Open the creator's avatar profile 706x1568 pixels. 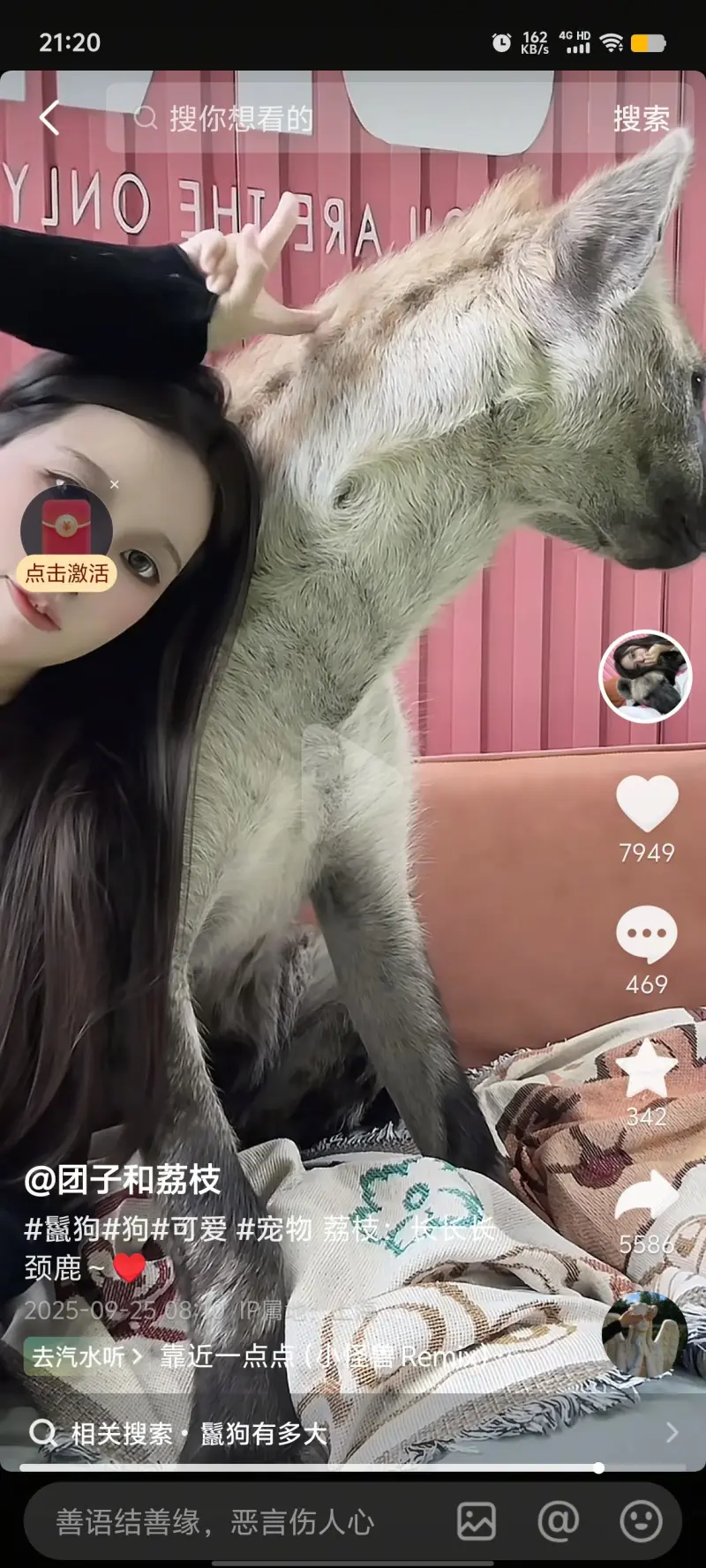(645, 676)
